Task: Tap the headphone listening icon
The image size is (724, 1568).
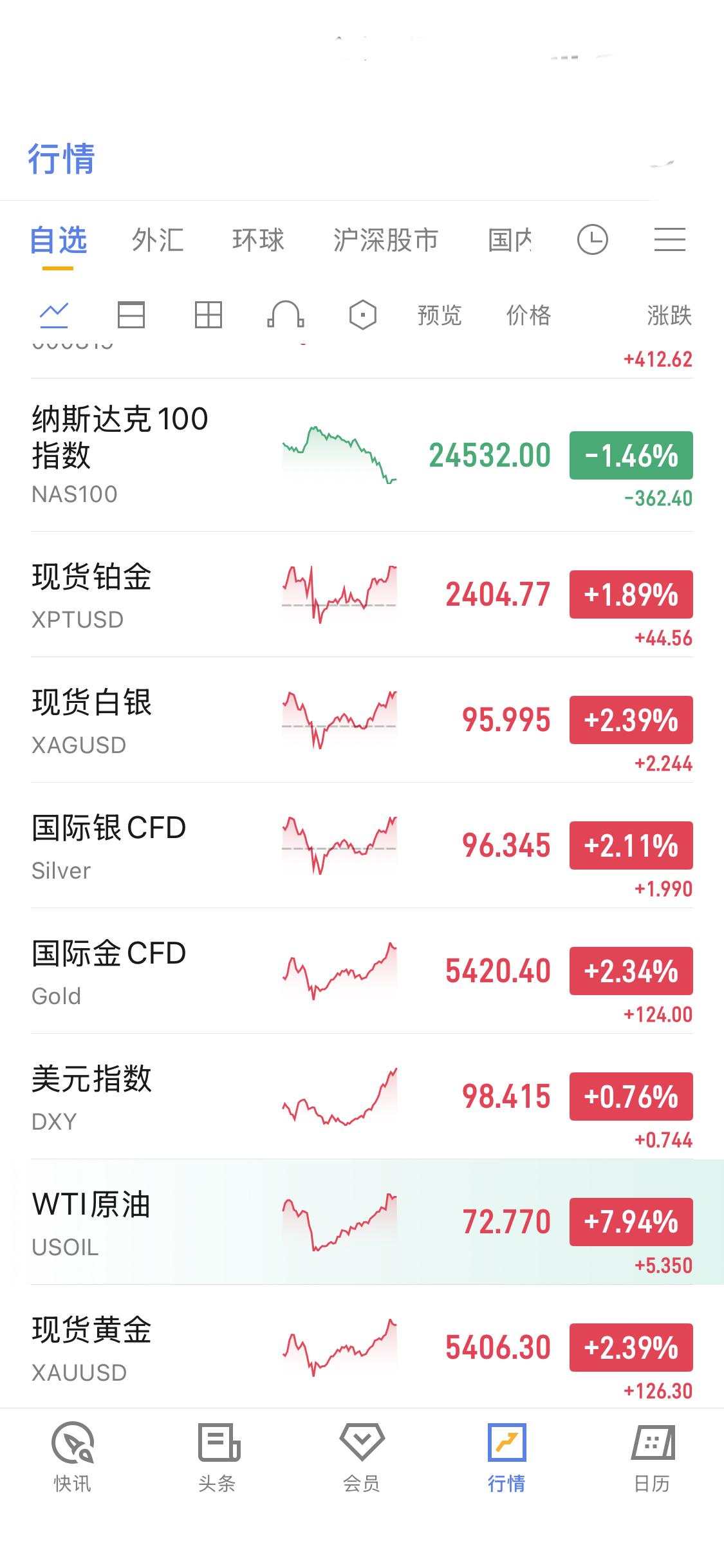Action: pyautogui.click(x=286, y=315)
